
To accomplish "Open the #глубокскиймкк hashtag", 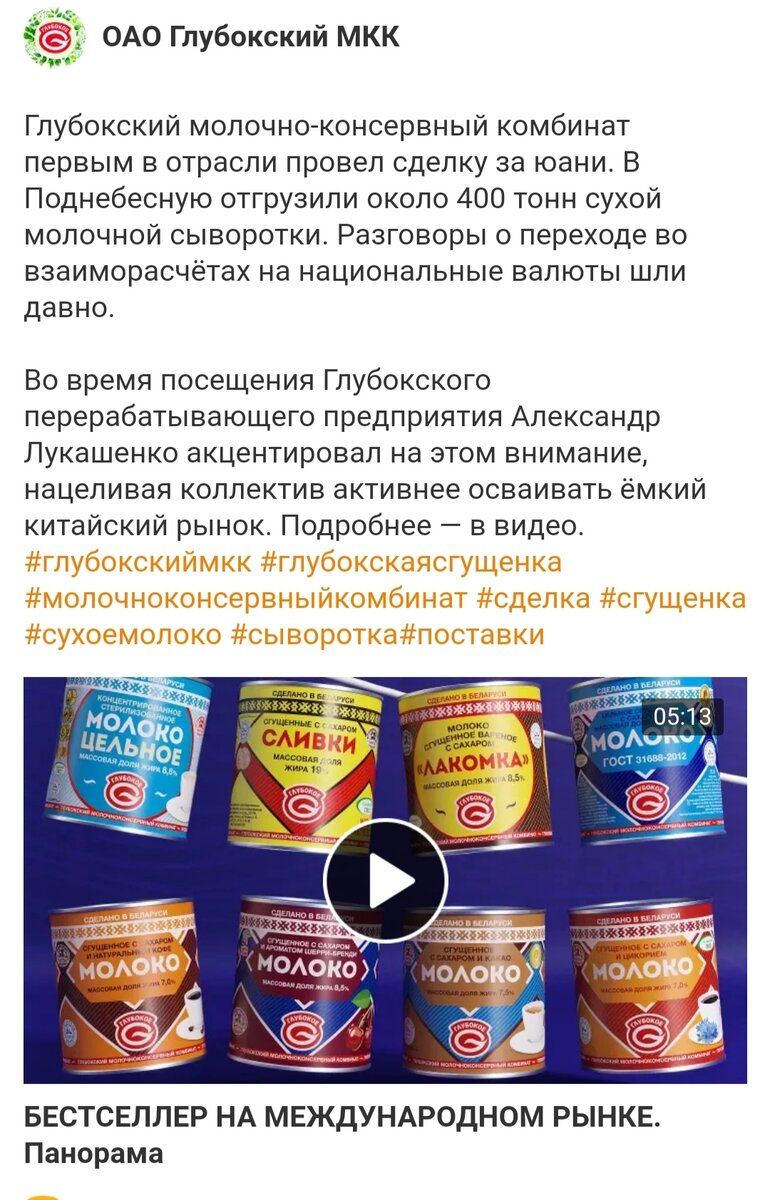I will point(137,562).
